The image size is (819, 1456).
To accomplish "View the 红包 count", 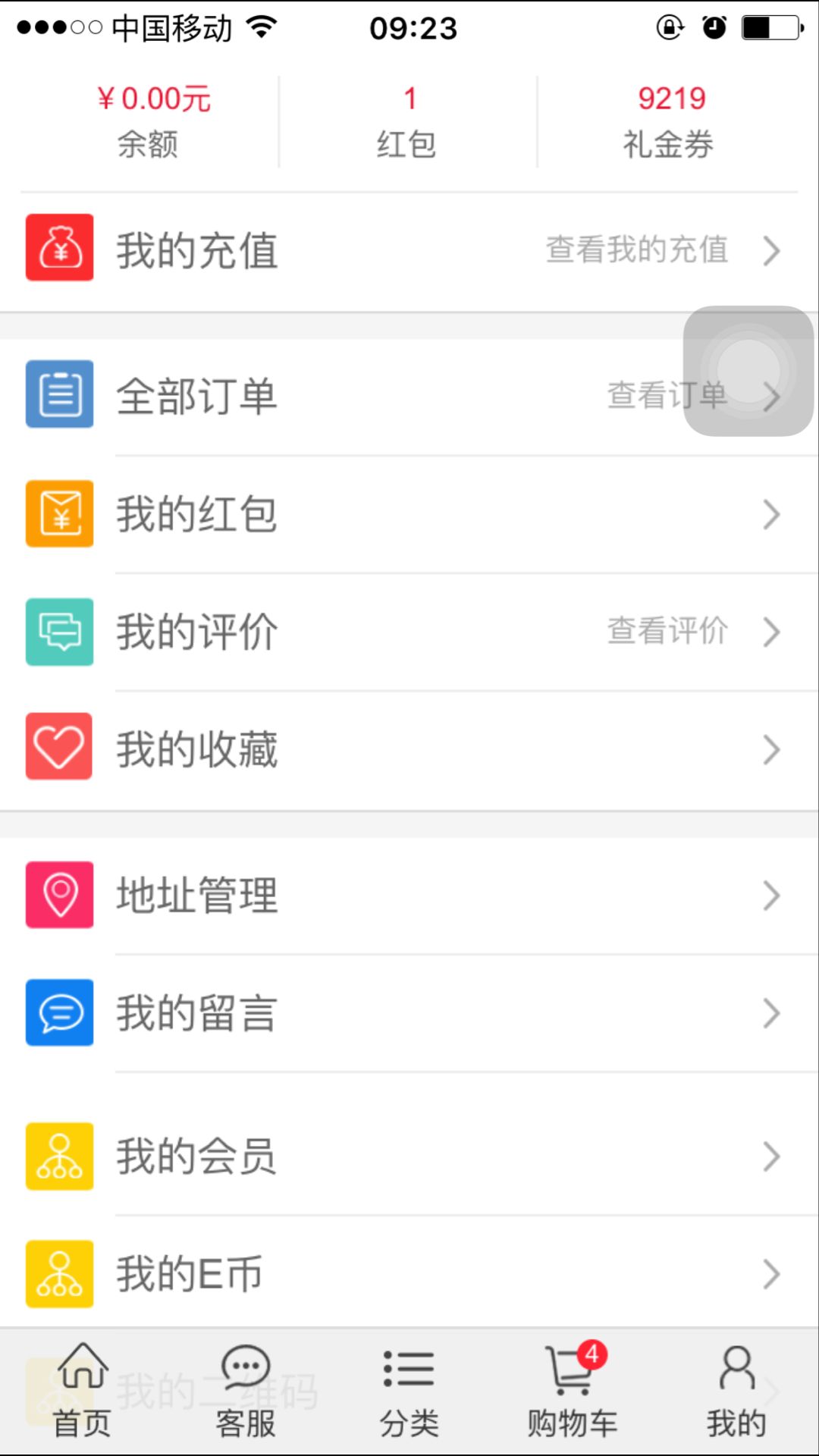I will (x=408, y=121).
